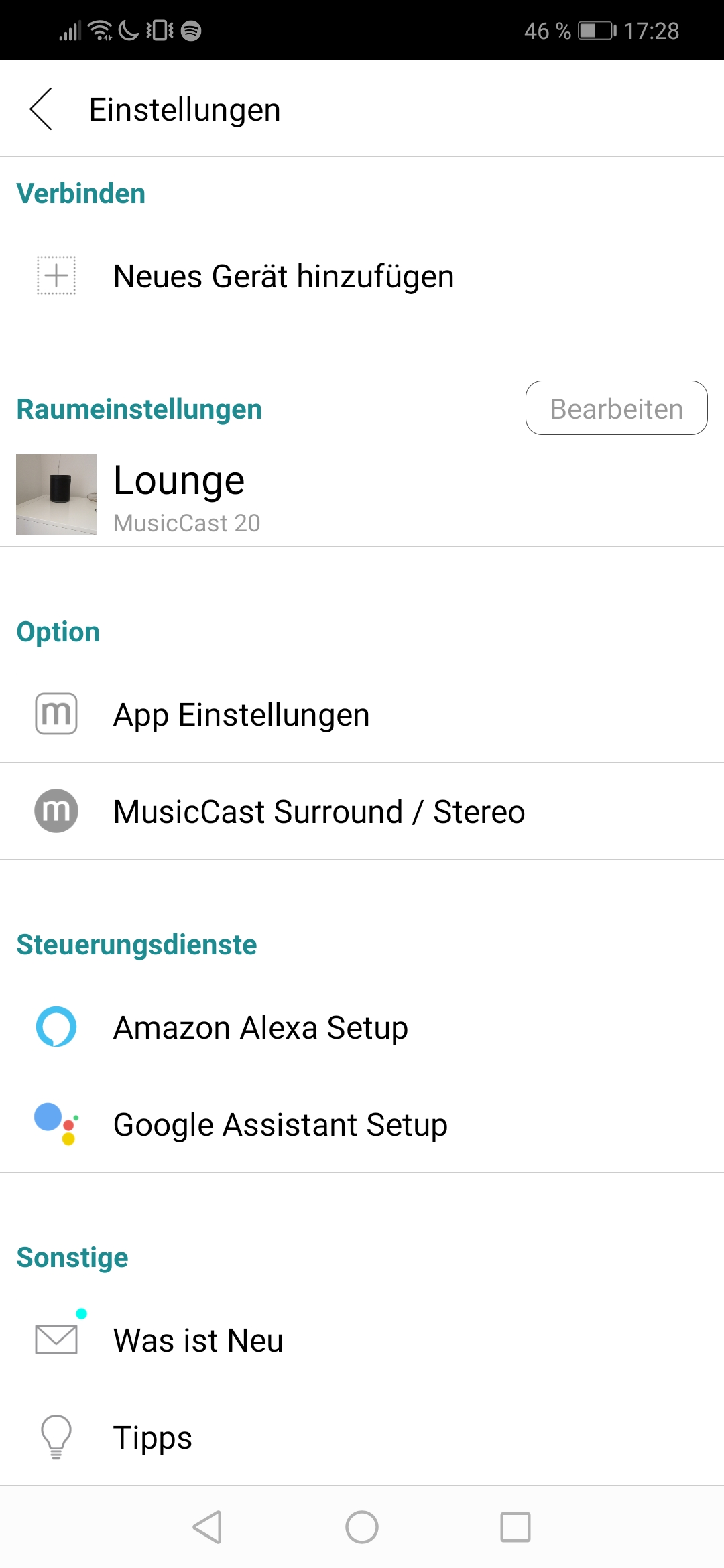View Was ist Neu
The image size is (724, 1568).
pos(198,1340)
